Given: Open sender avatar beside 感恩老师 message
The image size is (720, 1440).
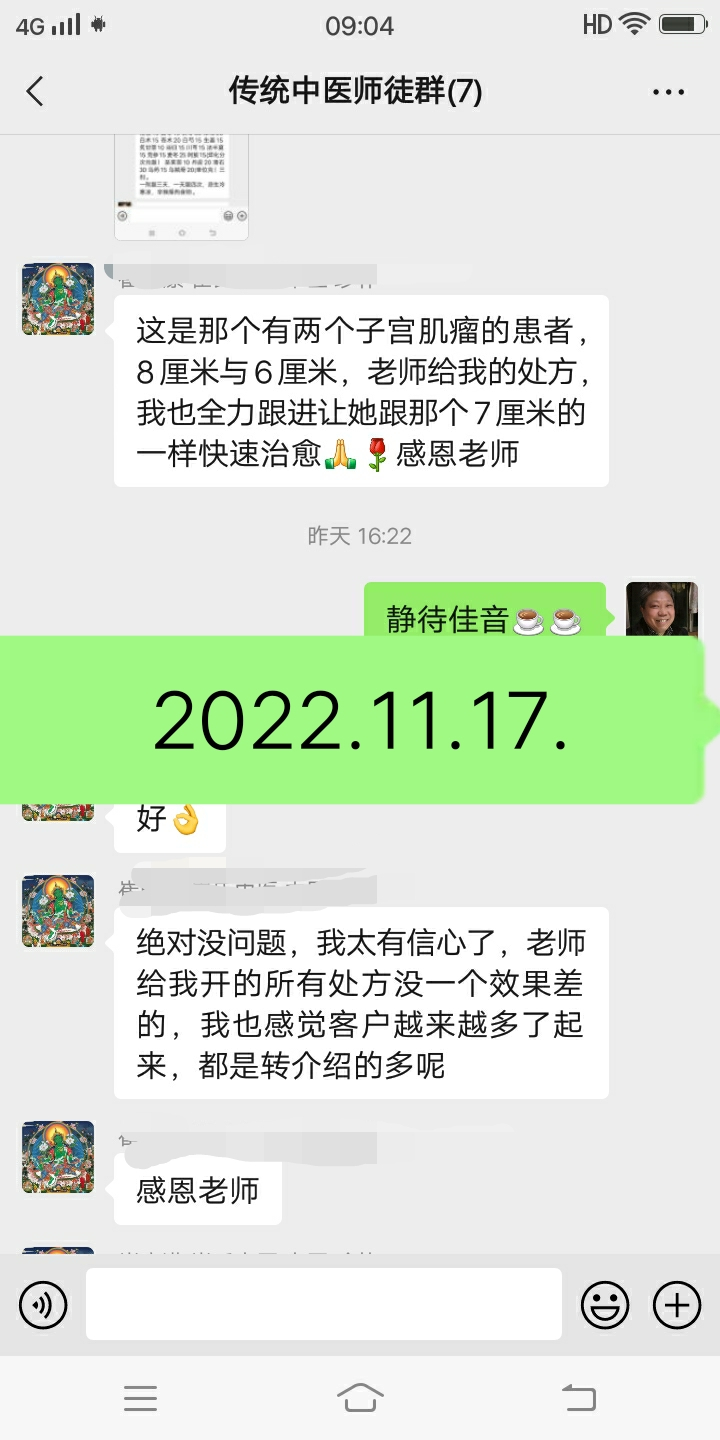Looking at the screenshot, I should (x=58, y=1157).
